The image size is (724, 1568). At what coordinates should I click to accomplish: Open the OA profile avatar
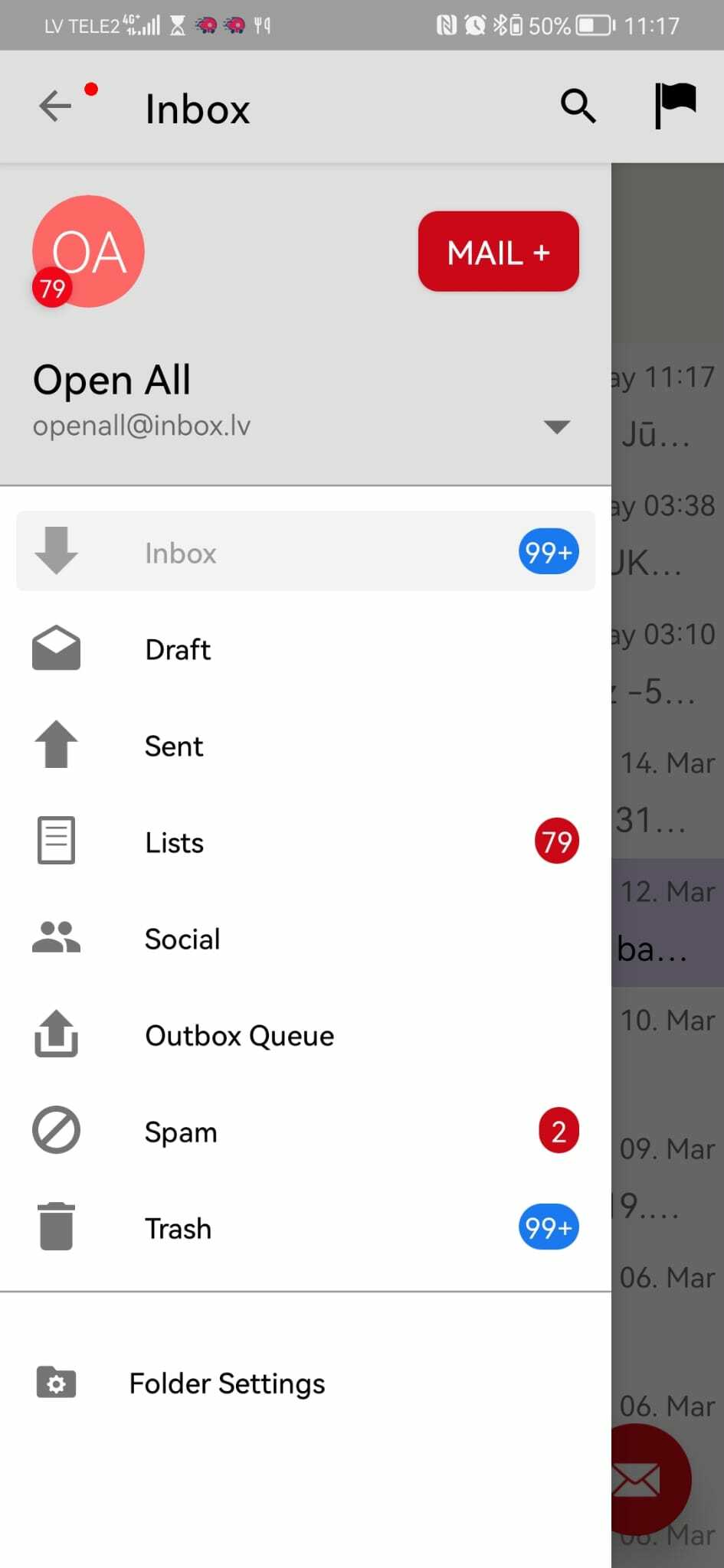click(88, 252)
